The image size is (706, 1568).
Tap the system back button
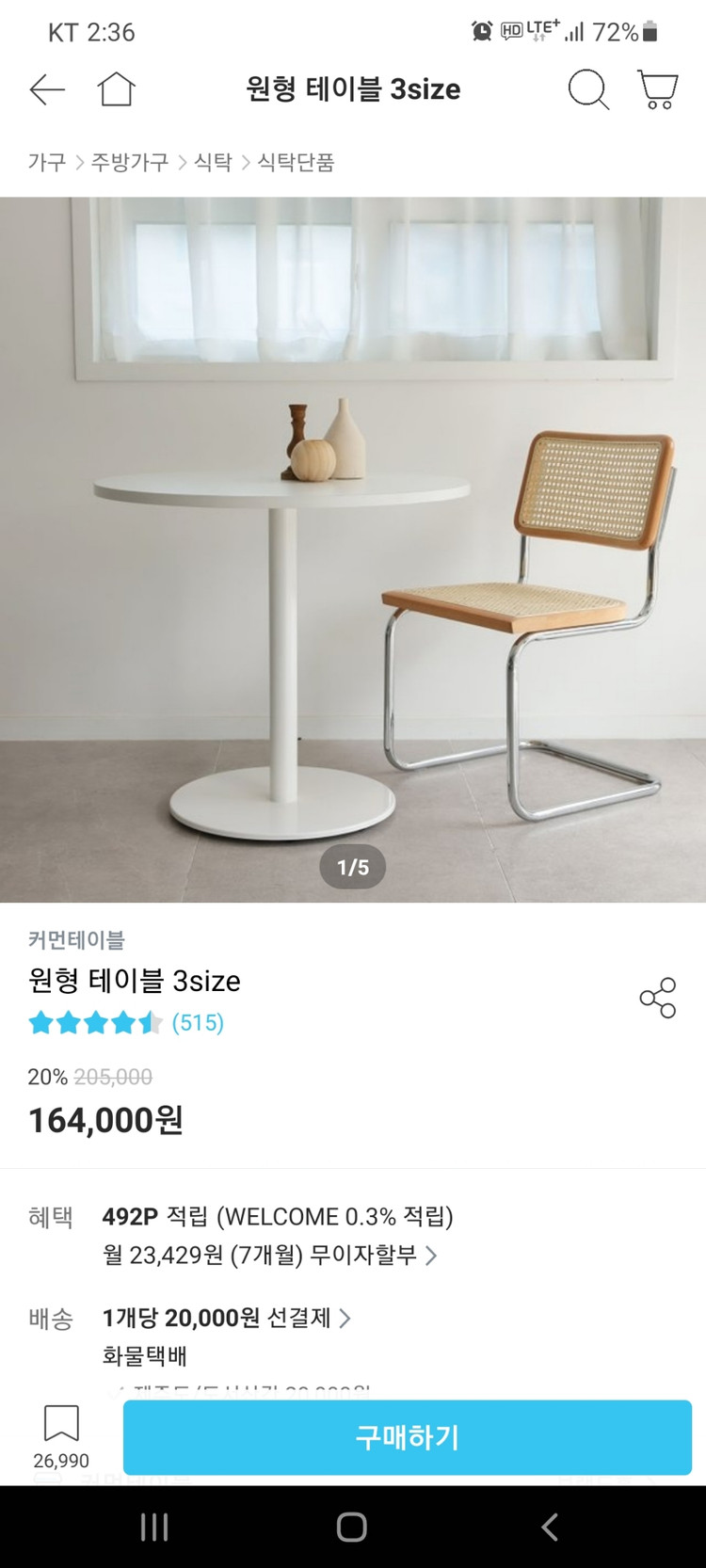point(551,1527)
